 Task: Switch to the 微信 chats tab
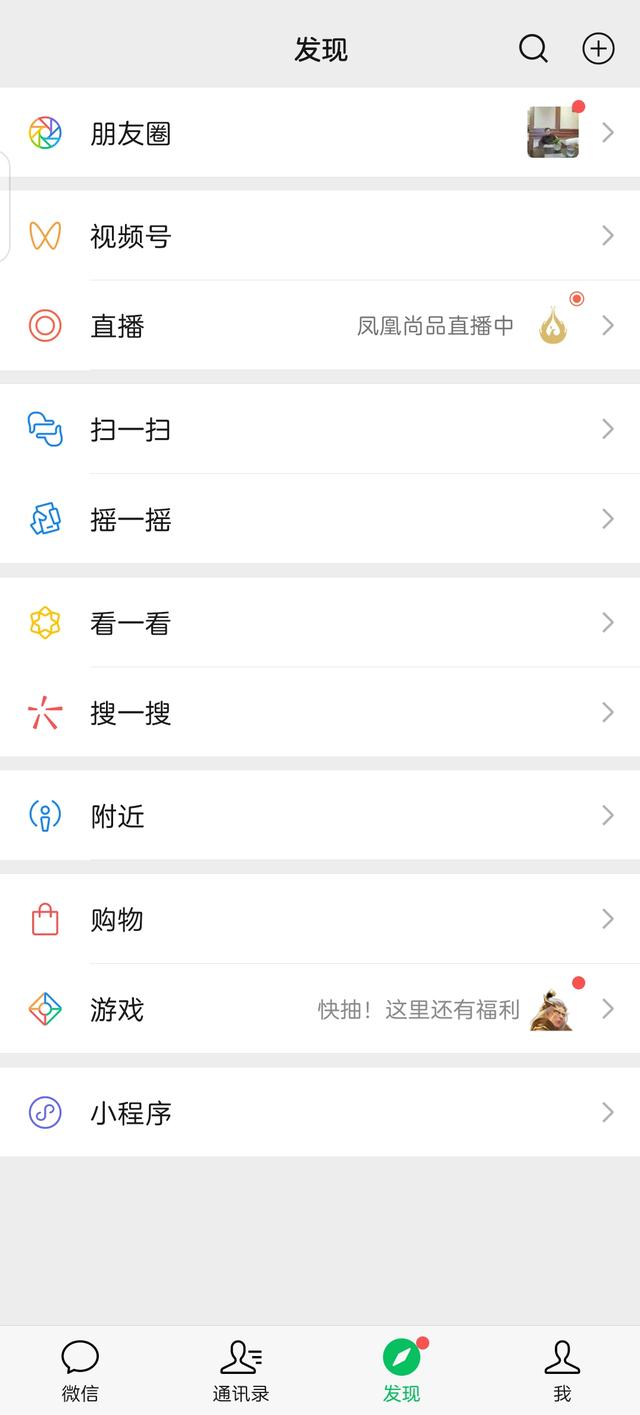pos(80,1371)
